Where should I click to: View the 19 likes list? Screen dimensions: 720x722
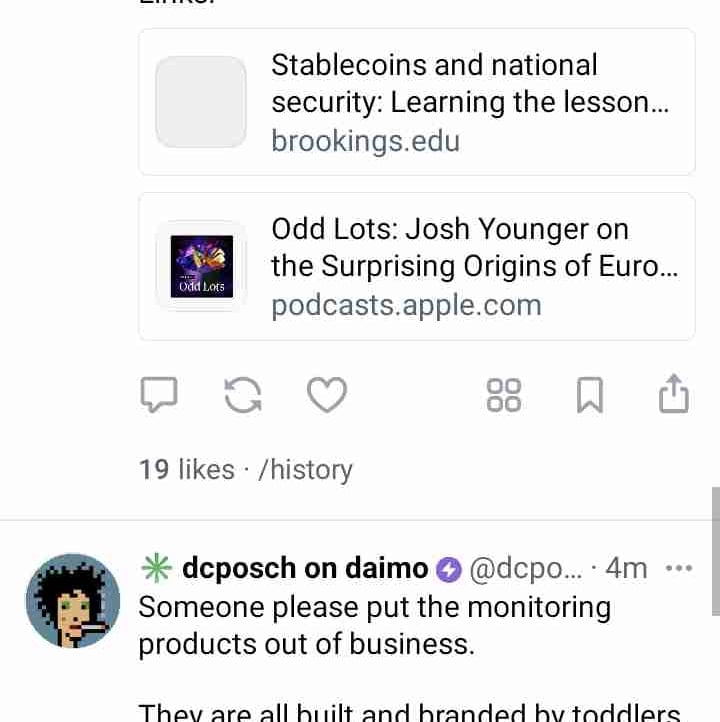[187, 470]
